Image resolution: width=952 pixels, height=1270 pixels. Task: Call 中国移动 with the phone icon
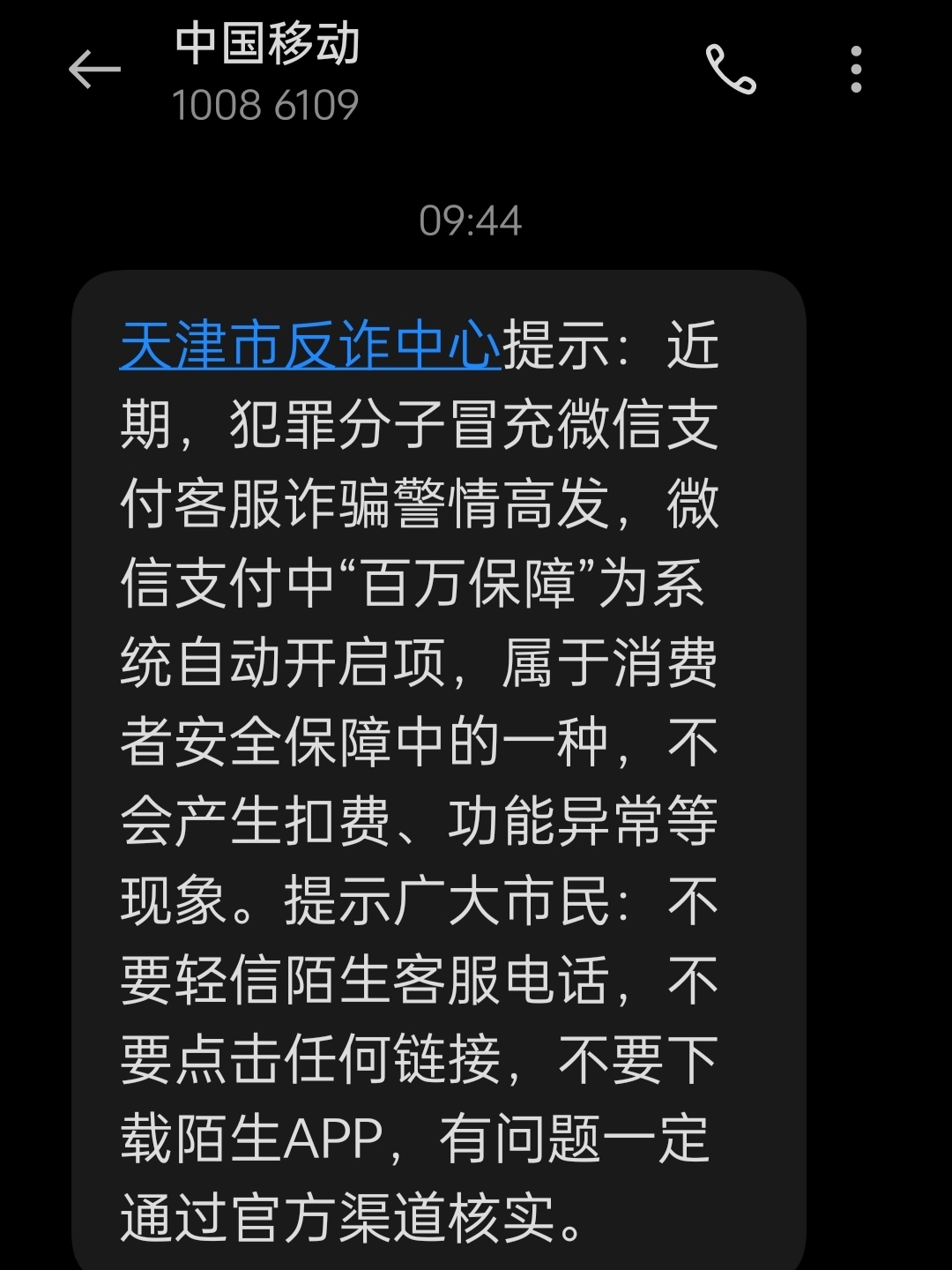pos(731,70)
